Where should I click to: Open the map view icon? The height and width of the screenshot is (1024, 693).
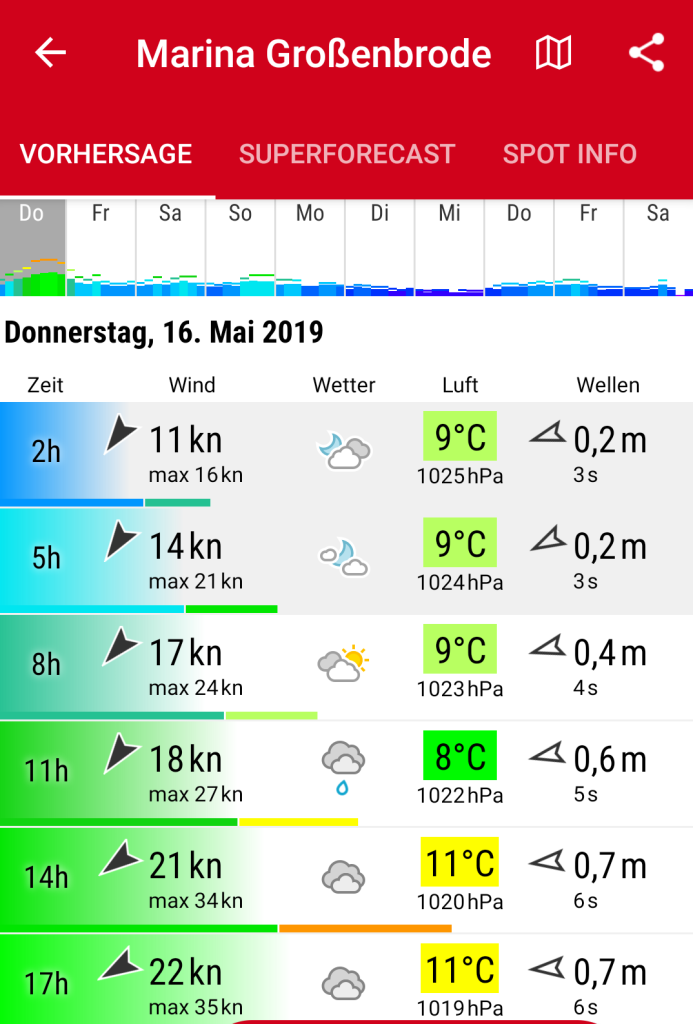(553, 53)
